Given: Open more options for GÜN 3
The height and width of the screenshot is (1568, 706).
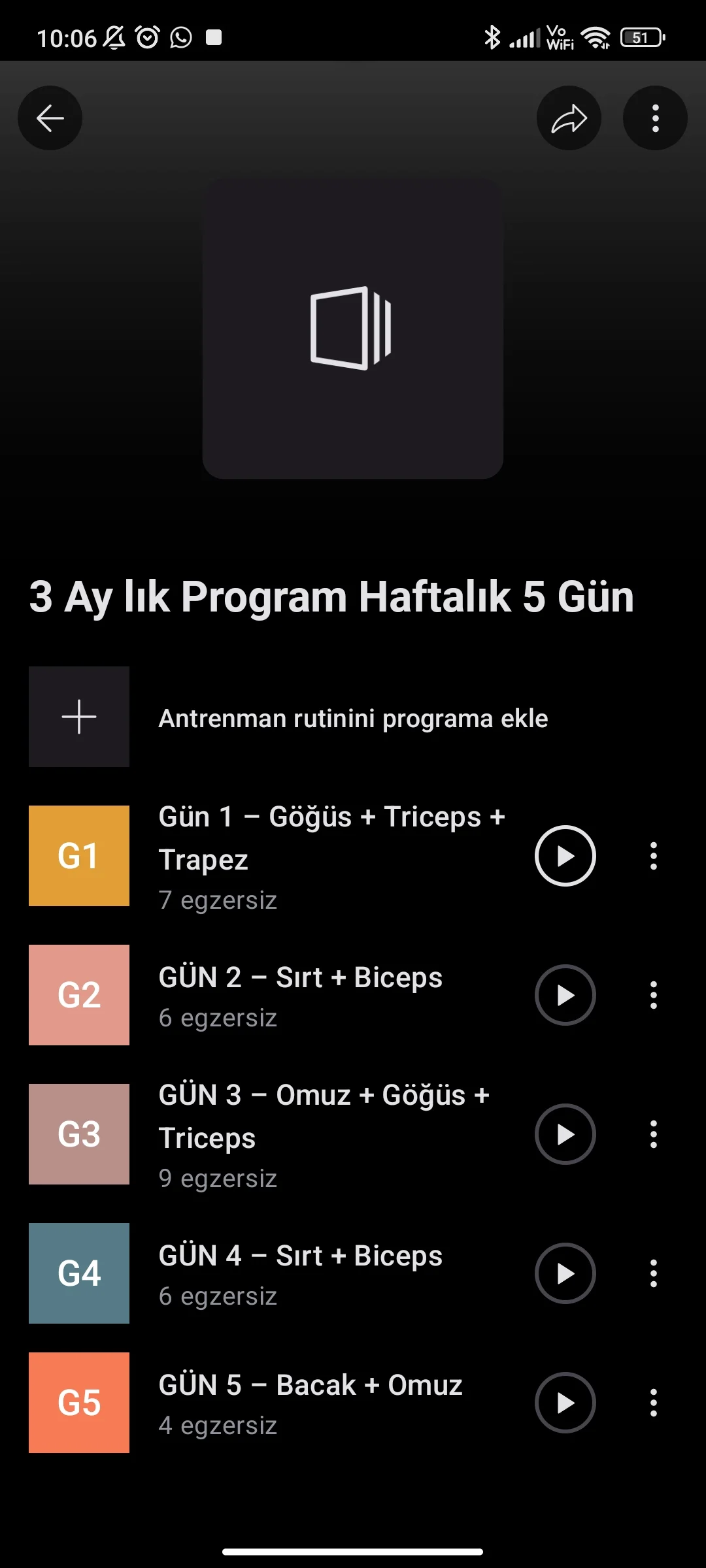Looking at the screenshot, I should (x=653, y=1134).
